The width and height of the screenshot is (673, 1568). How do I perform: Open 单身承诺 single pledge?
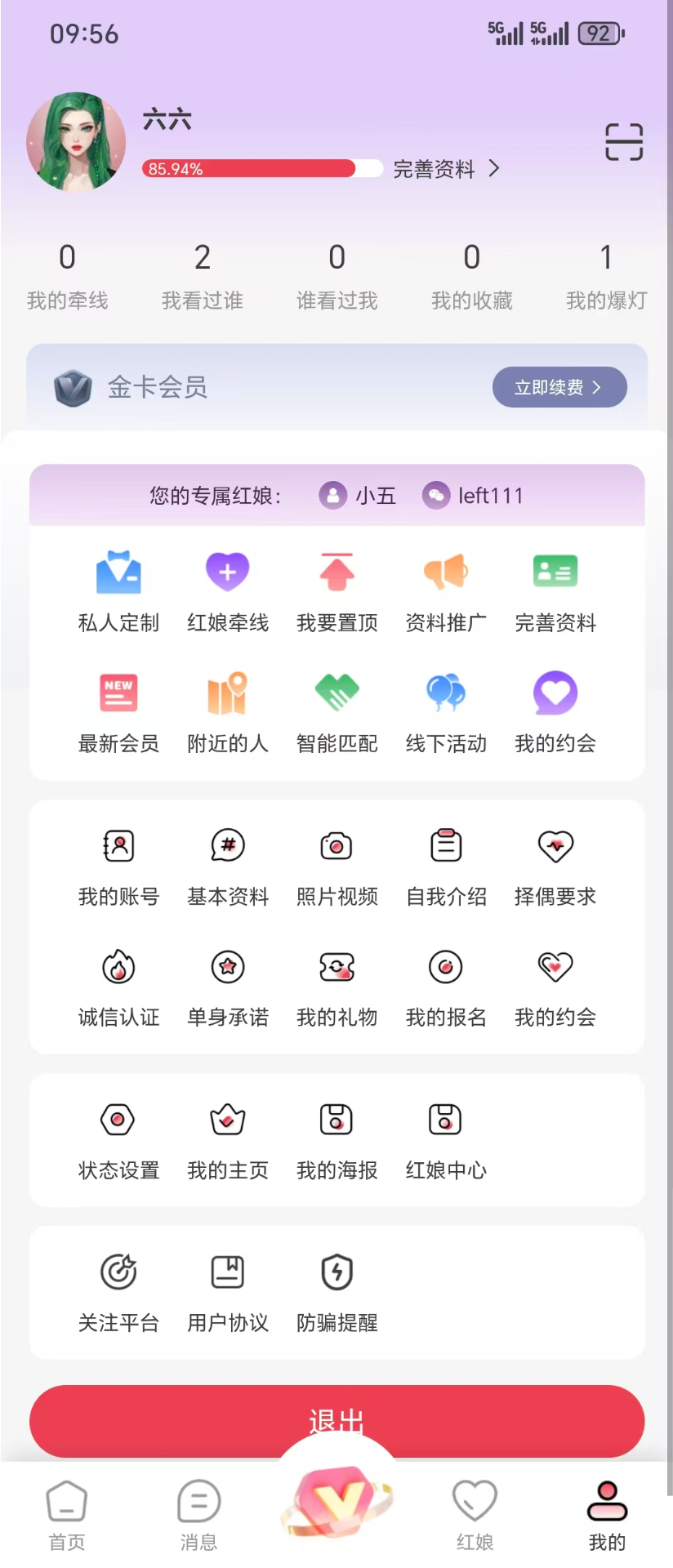[227, 984]
